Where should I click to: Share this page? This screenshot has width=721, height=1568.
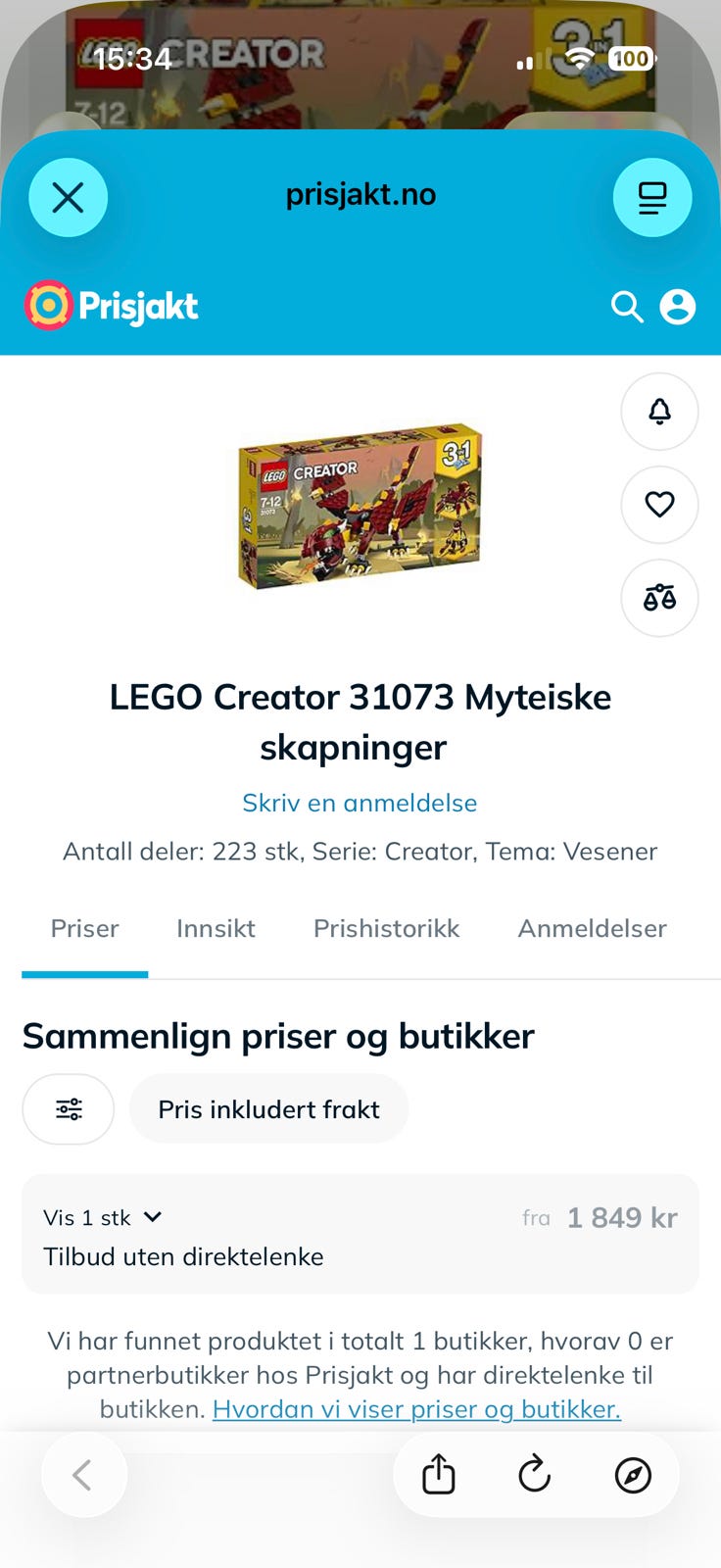tap(439, 1474)
